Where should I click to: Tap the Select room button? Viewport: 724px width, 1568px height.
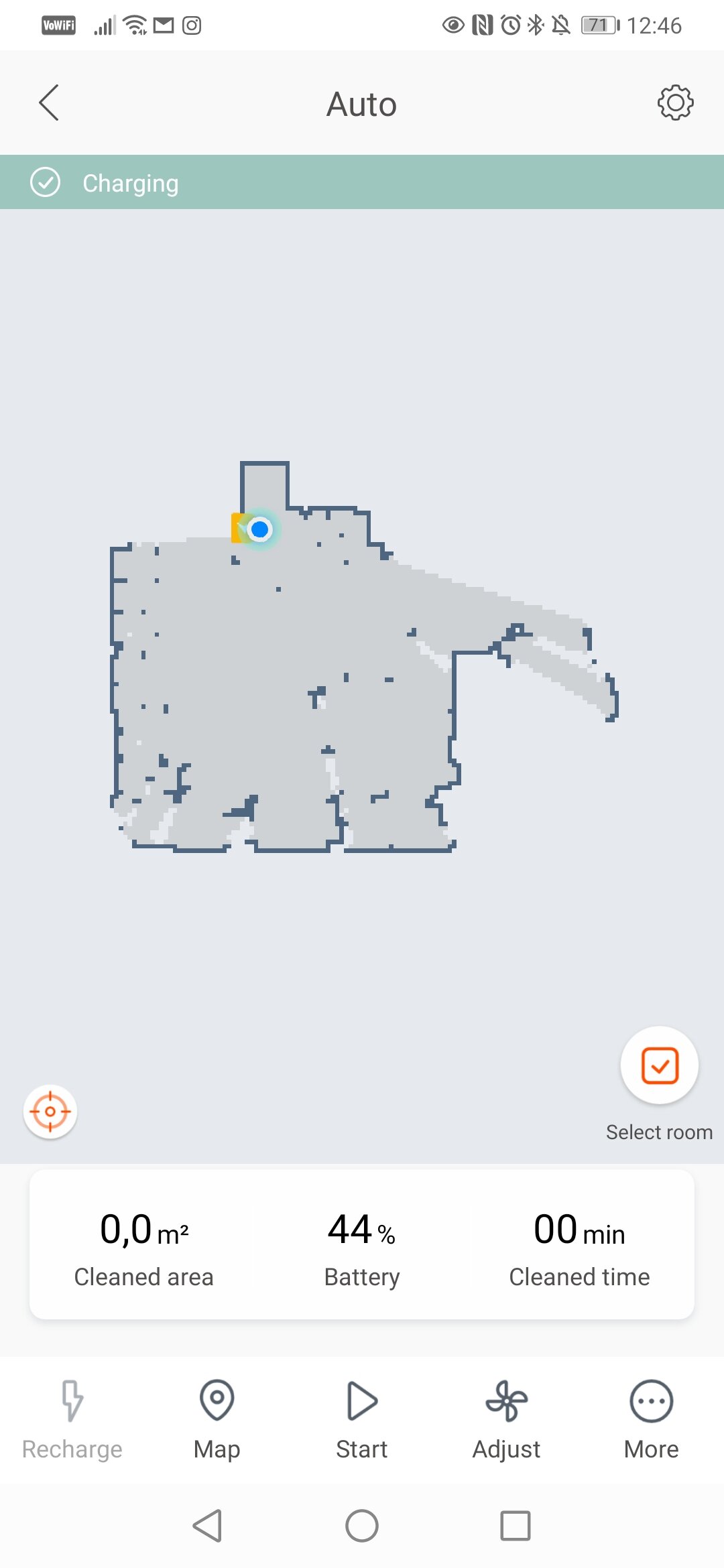[x=660, y=1065]
